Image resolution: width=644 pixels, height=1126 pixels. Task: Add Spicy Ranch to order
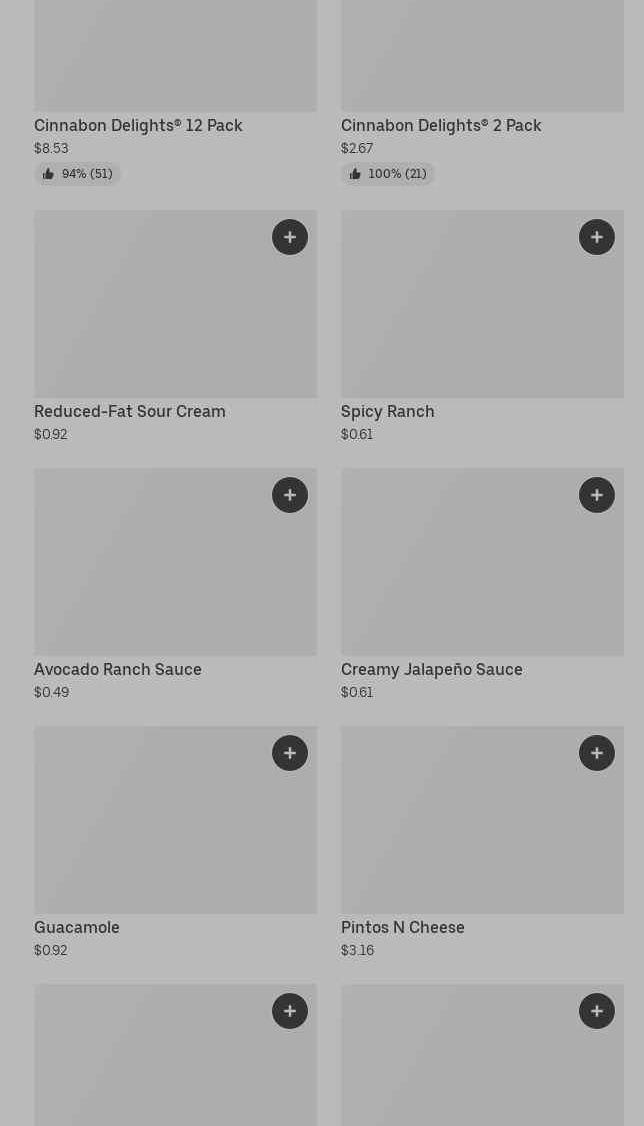coord(597,237)
